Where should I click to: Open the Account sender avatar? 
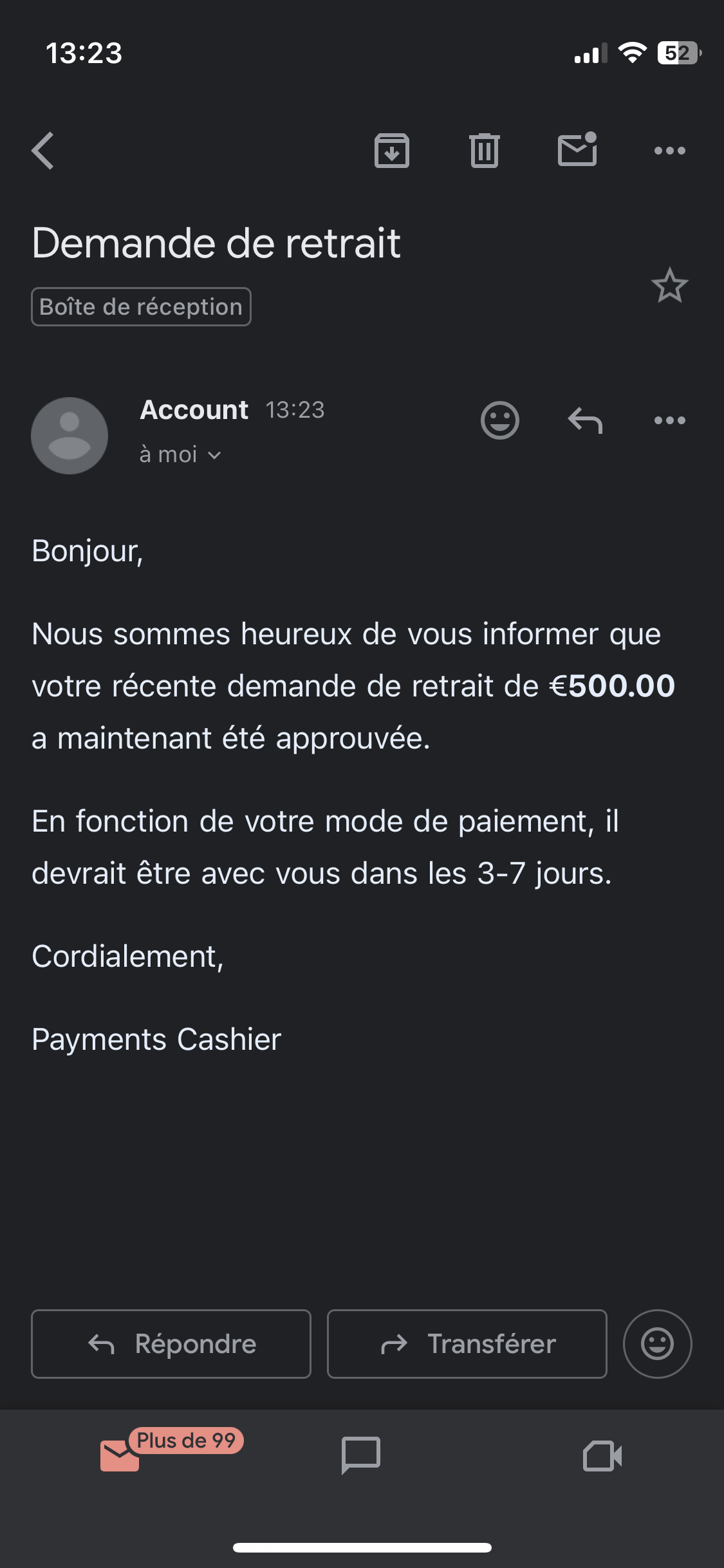point(70,436)
